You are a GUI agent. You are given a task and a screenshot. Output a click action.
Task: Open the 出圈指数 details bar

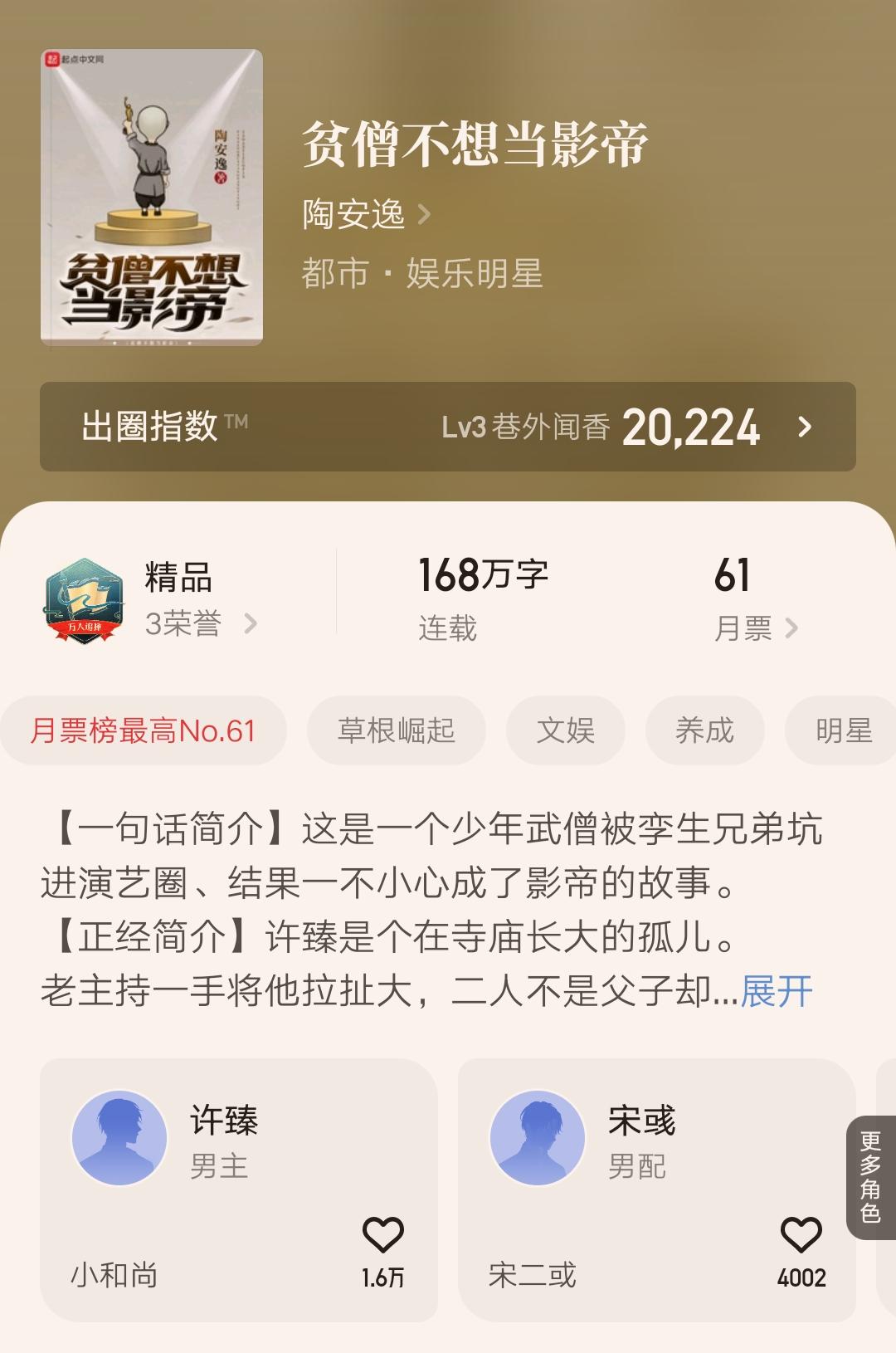click(448, 427)
